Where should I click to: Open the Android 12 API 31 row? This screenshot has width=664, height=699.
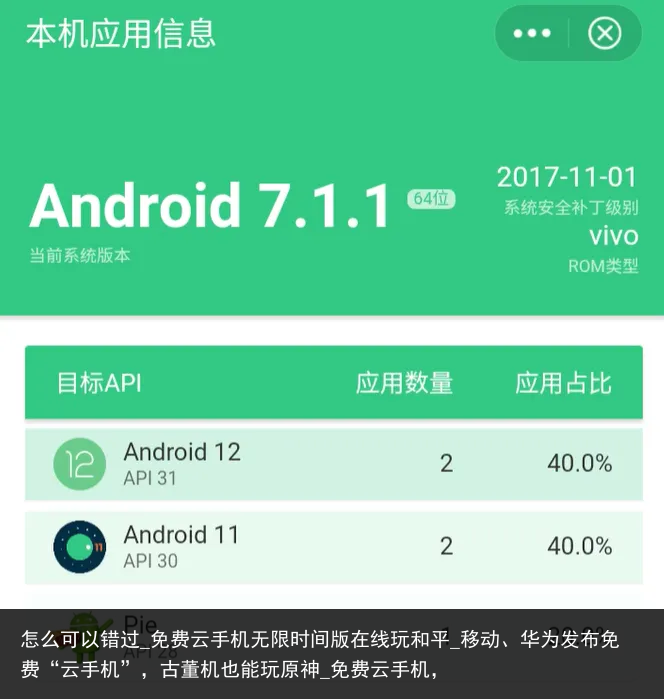[x=333, y=464]
